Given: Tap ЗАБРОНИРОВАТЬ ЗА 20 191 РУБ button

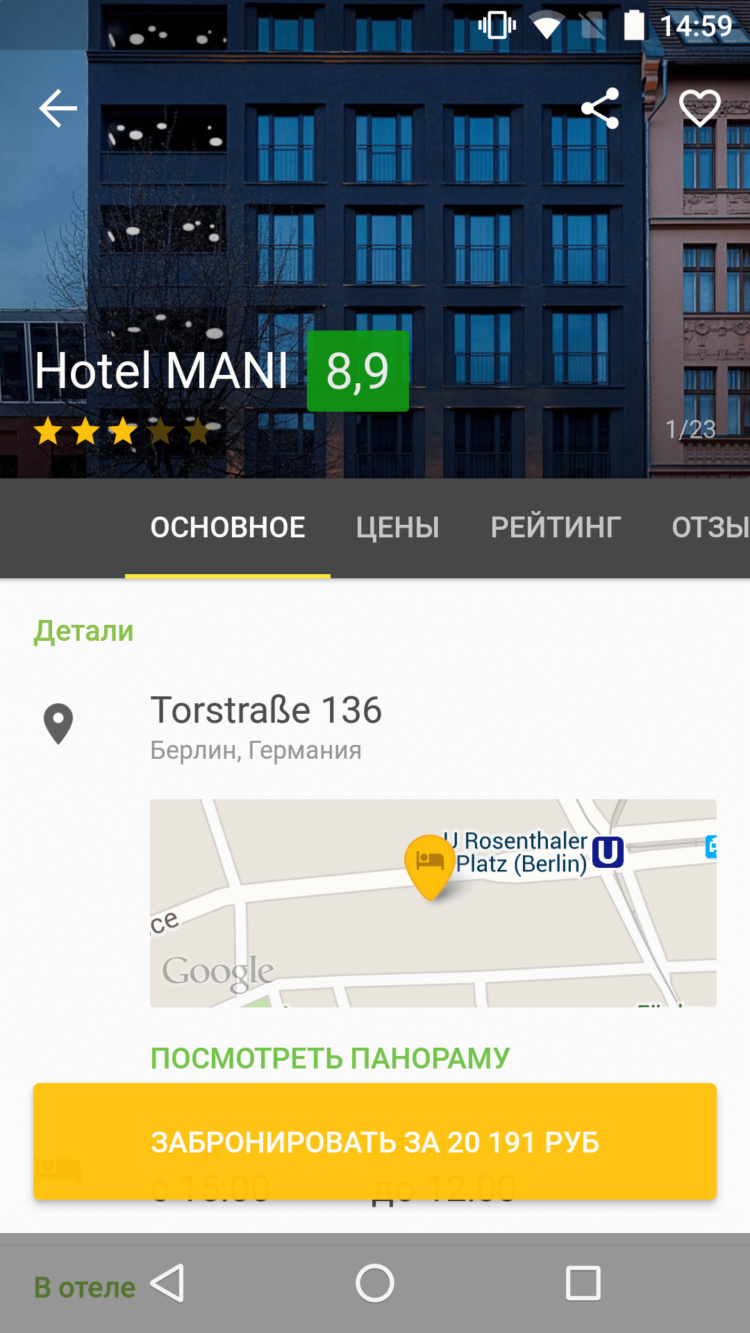Looking at the screenshot, I should [375, 1140].
